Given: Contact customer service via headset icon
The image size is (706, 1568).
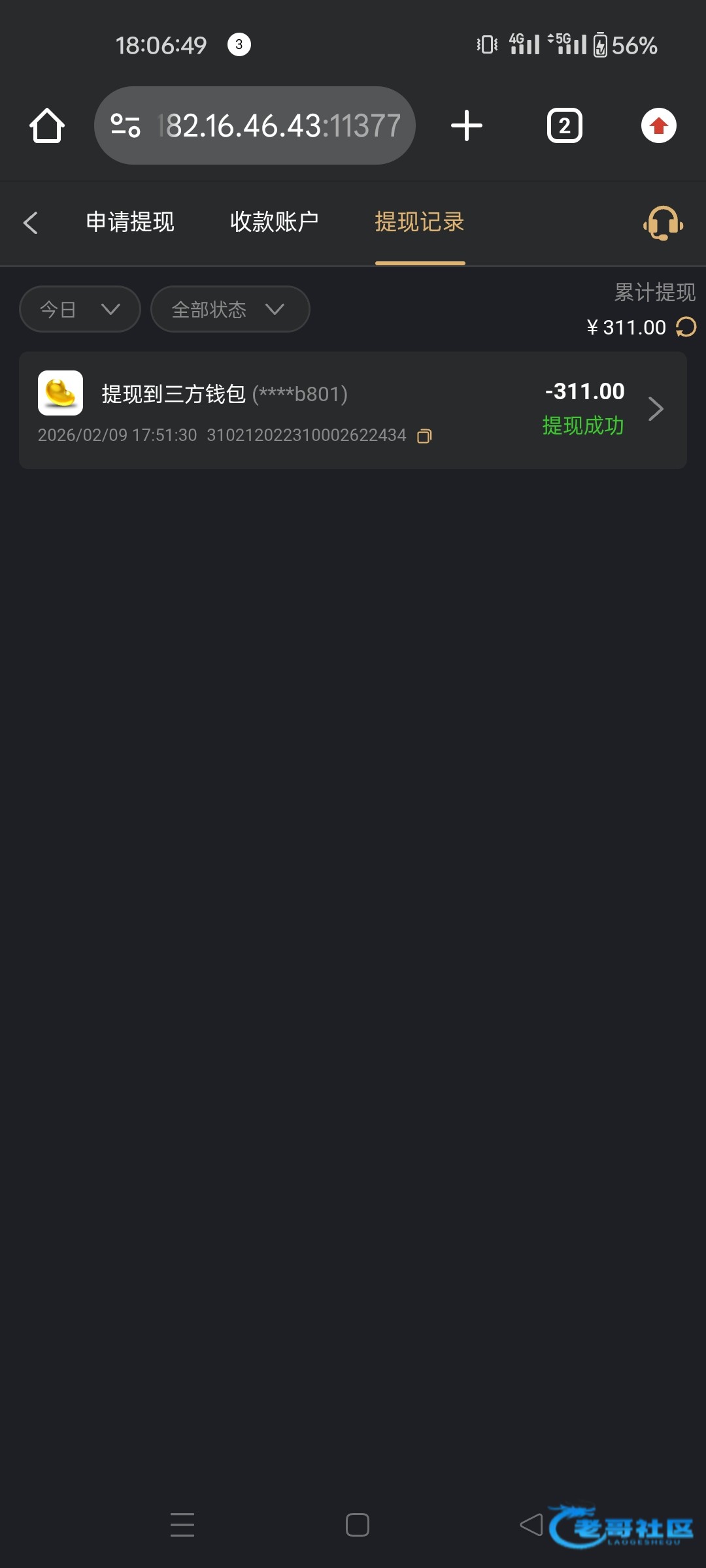Looking at the screenshot, I should click(663, 223).
